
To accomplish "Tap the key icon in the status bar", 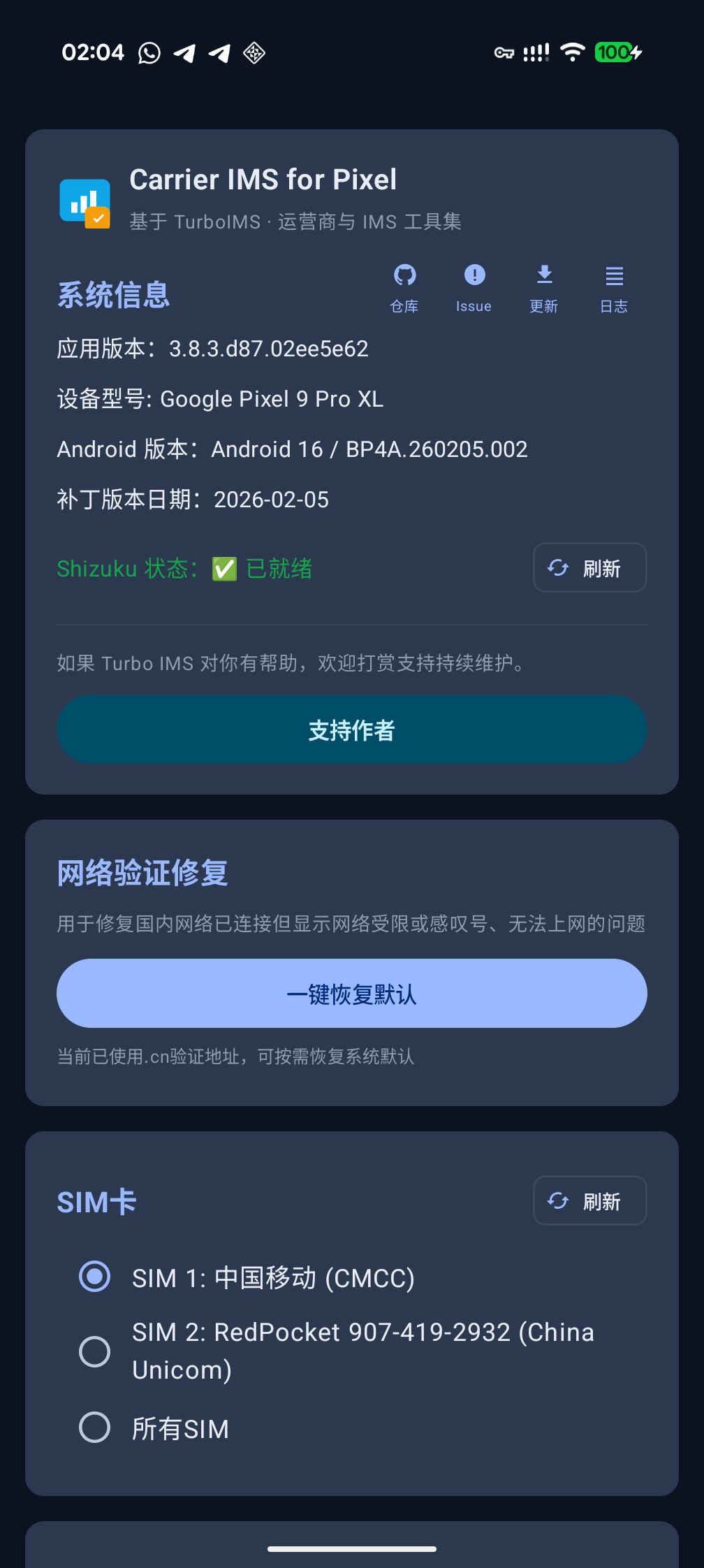I will tap(504, 52).
